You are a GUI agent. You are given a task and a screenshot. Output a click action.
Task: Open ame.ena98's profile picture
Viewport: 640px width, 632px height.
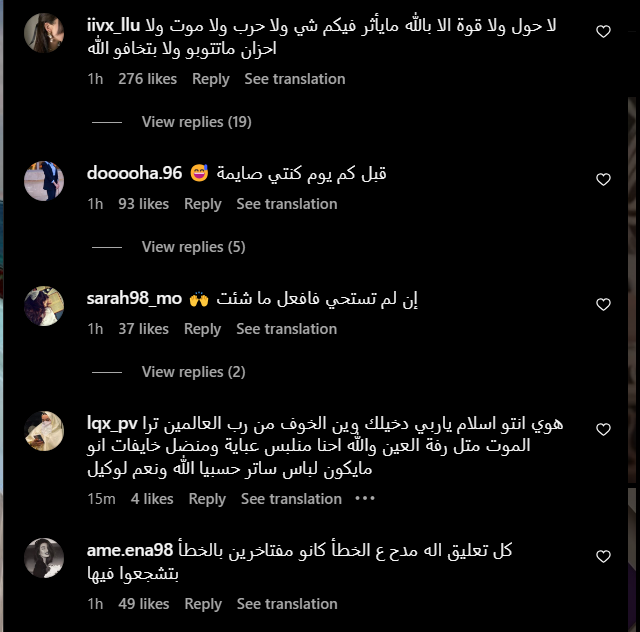[45, 556]
